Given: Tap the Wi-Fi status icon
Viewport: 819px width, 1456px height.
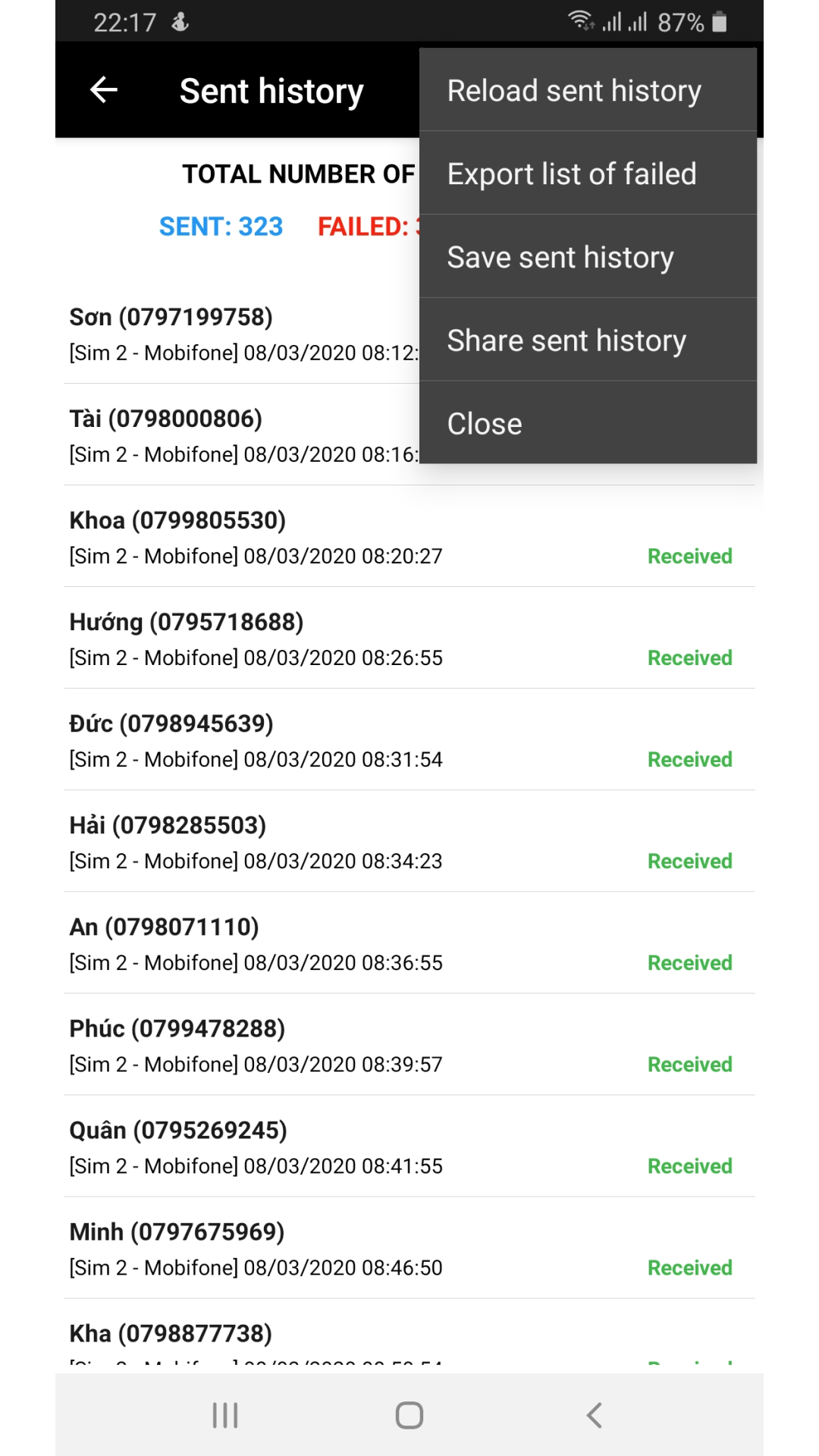Looking at the screenshot, I should click(x=579, y=21).
